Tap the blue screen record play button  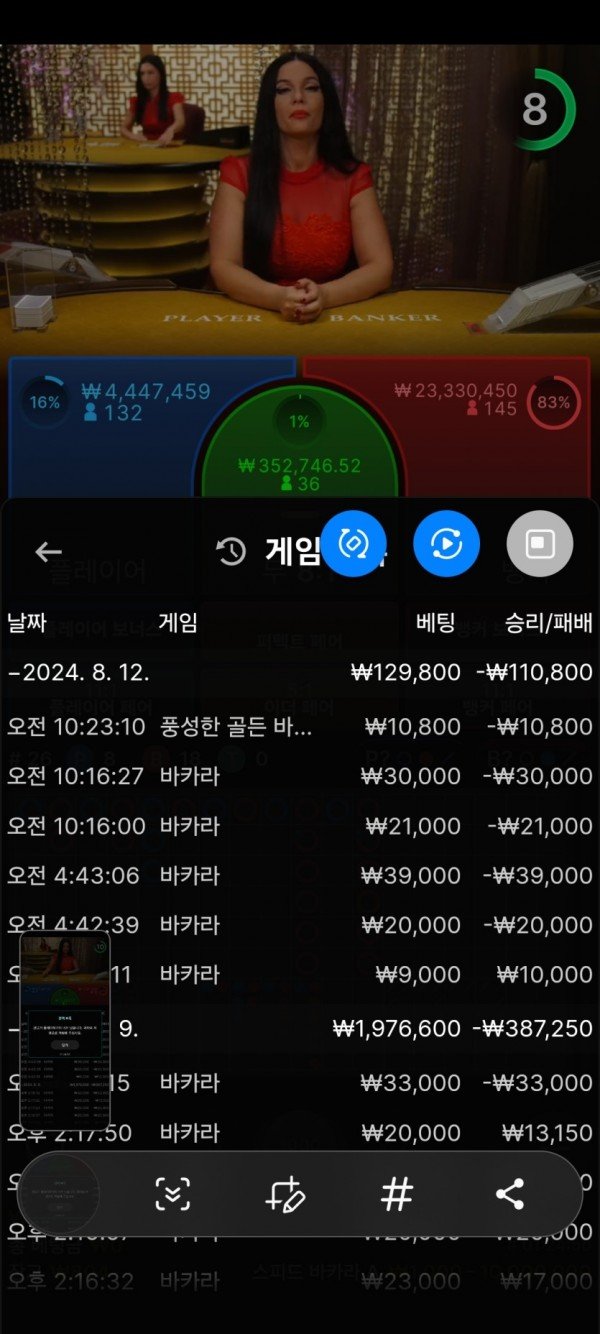[446, 544]
